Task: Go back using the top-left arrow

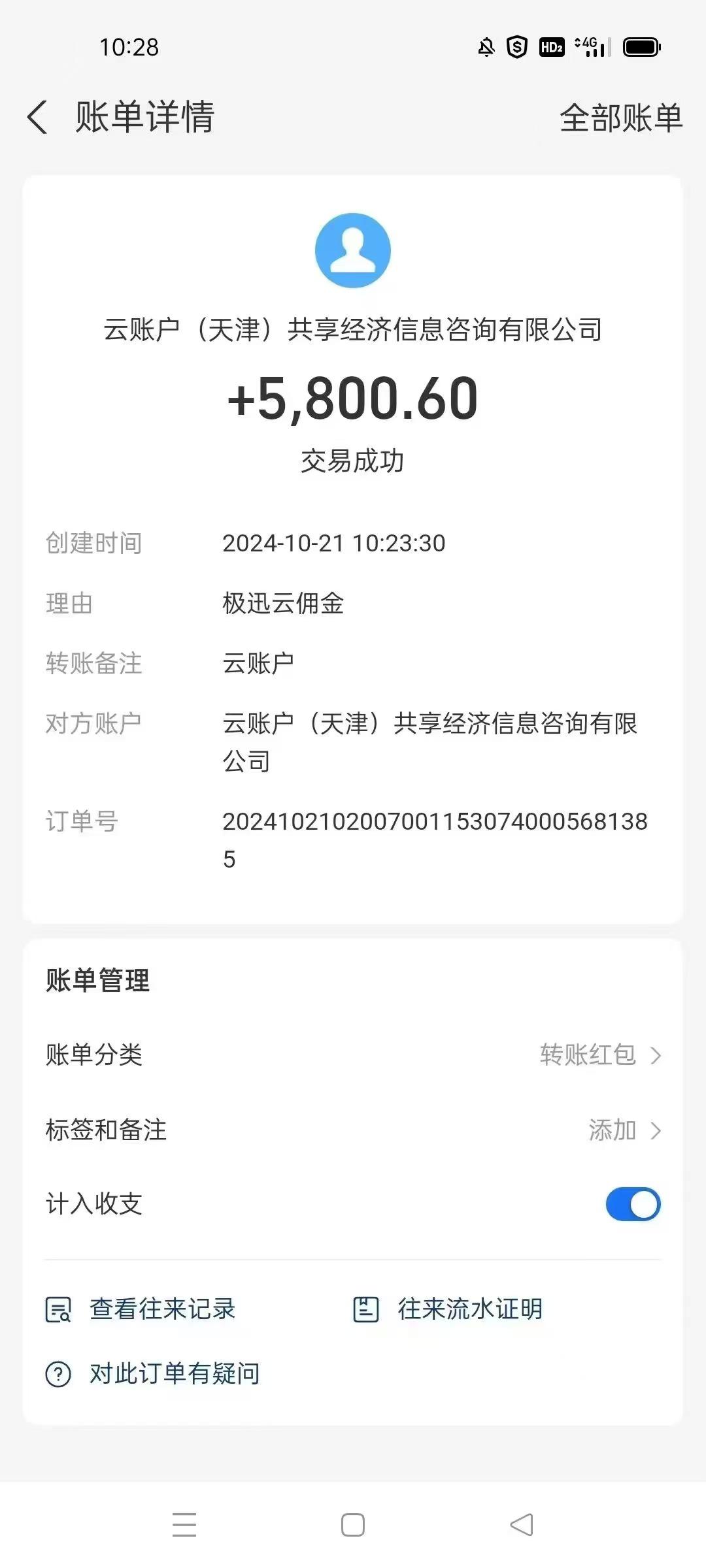Action: pyautogui.click(x=37, y=118)
